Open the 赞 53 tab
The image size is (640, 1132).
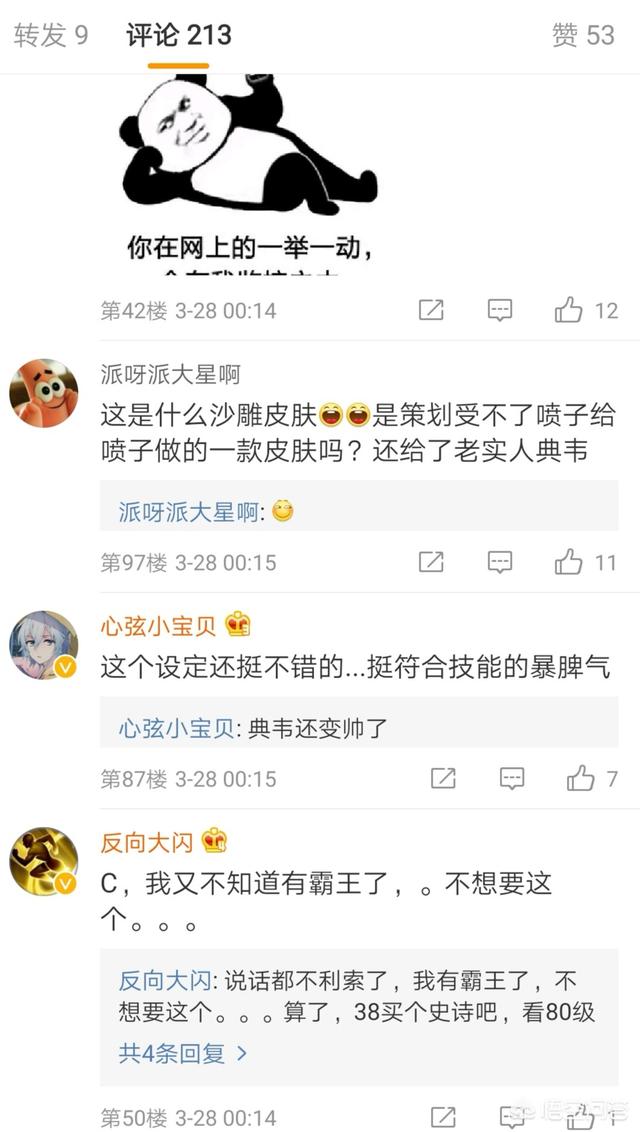pyautogui.click(x=583, y=35)
